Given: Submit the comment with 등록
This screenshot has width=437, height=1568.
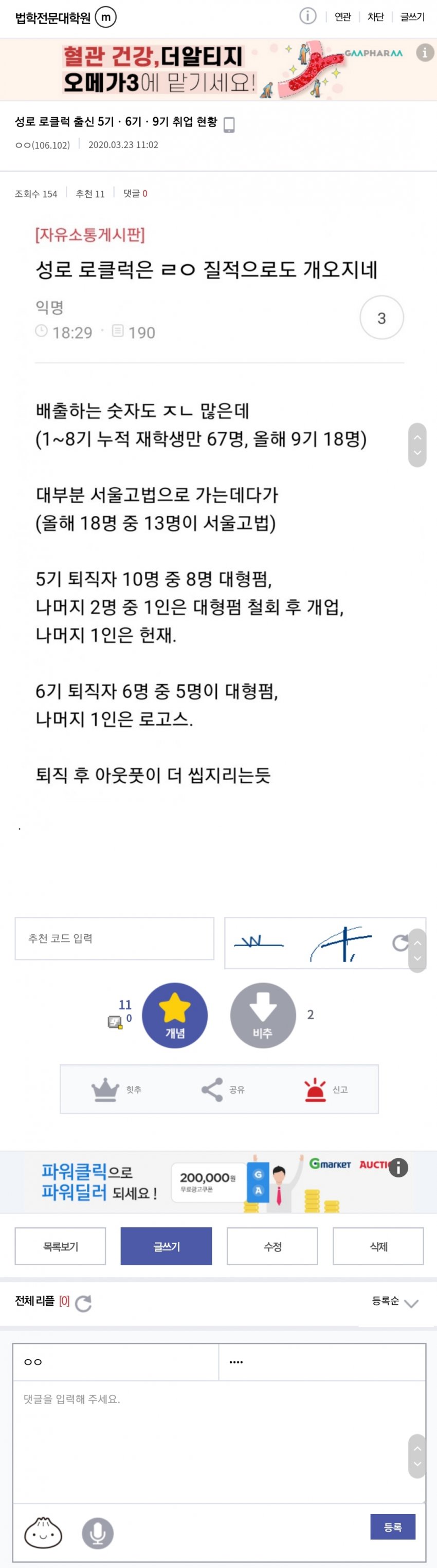Looking at the screenshot, I should (393, 1526).
